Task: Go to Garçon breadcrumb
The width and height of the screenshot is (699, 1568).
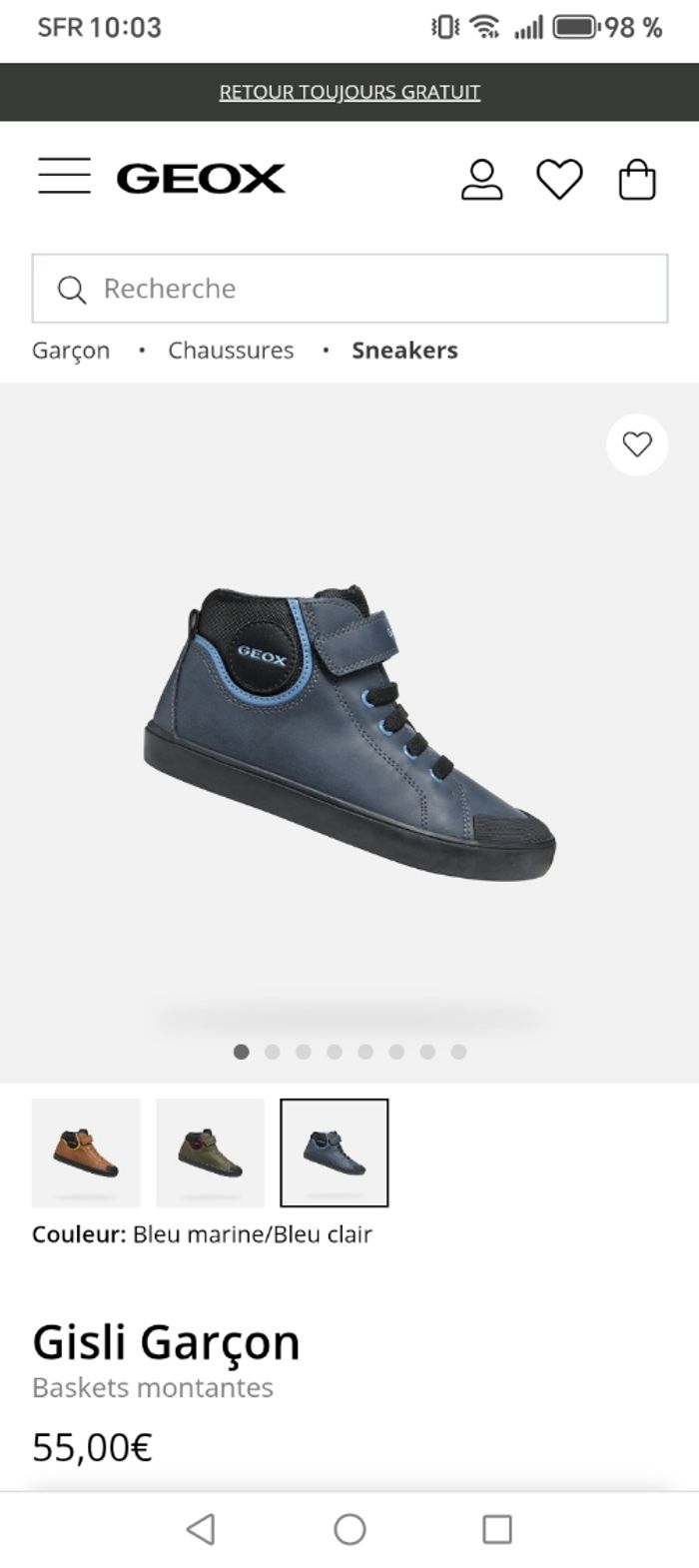Action: pyautogui.click(x=71, y=351)
